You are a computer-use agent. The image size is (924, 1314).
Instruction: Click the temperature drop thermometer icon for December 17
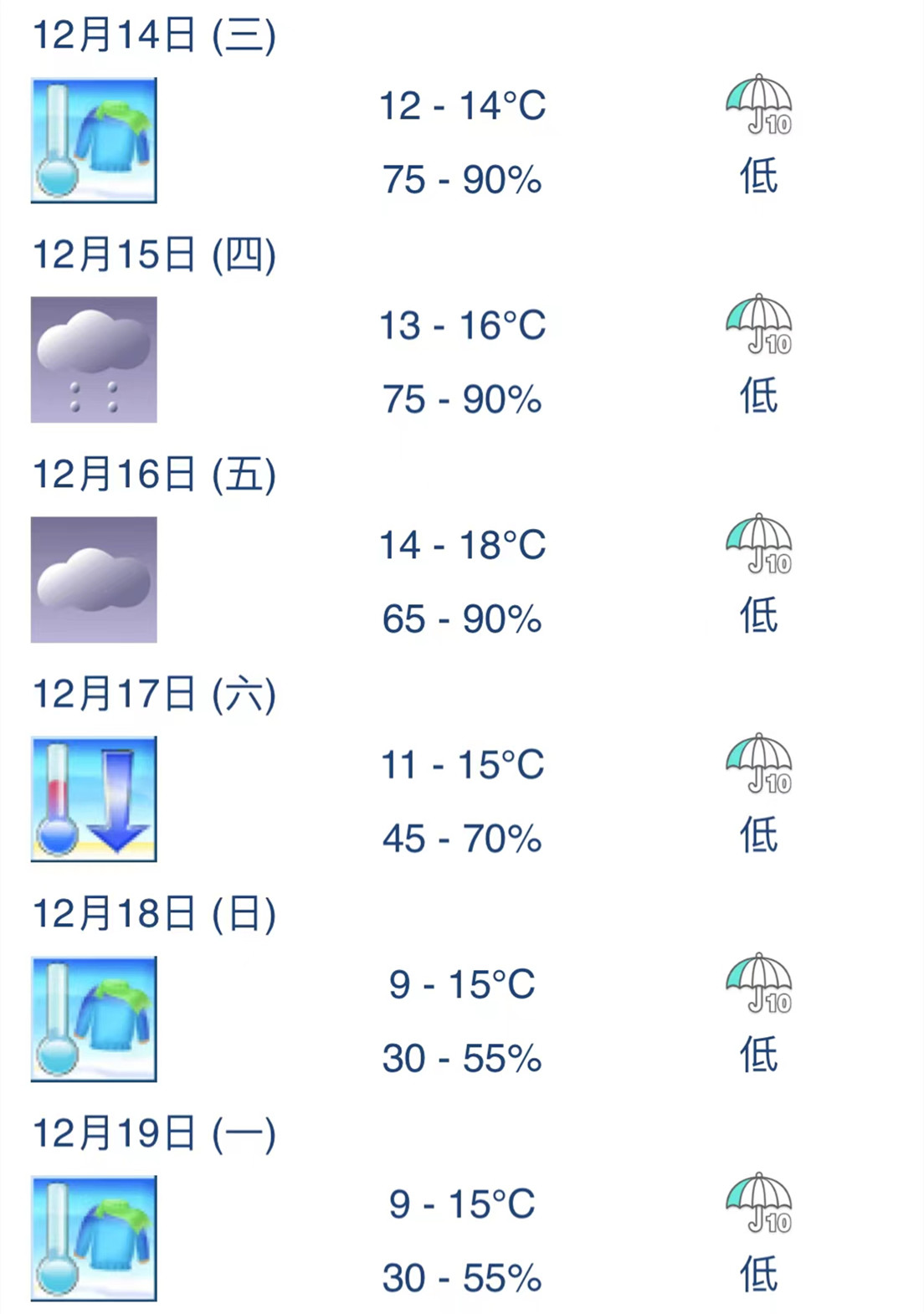pyautogui.click(x=93, y=799)
